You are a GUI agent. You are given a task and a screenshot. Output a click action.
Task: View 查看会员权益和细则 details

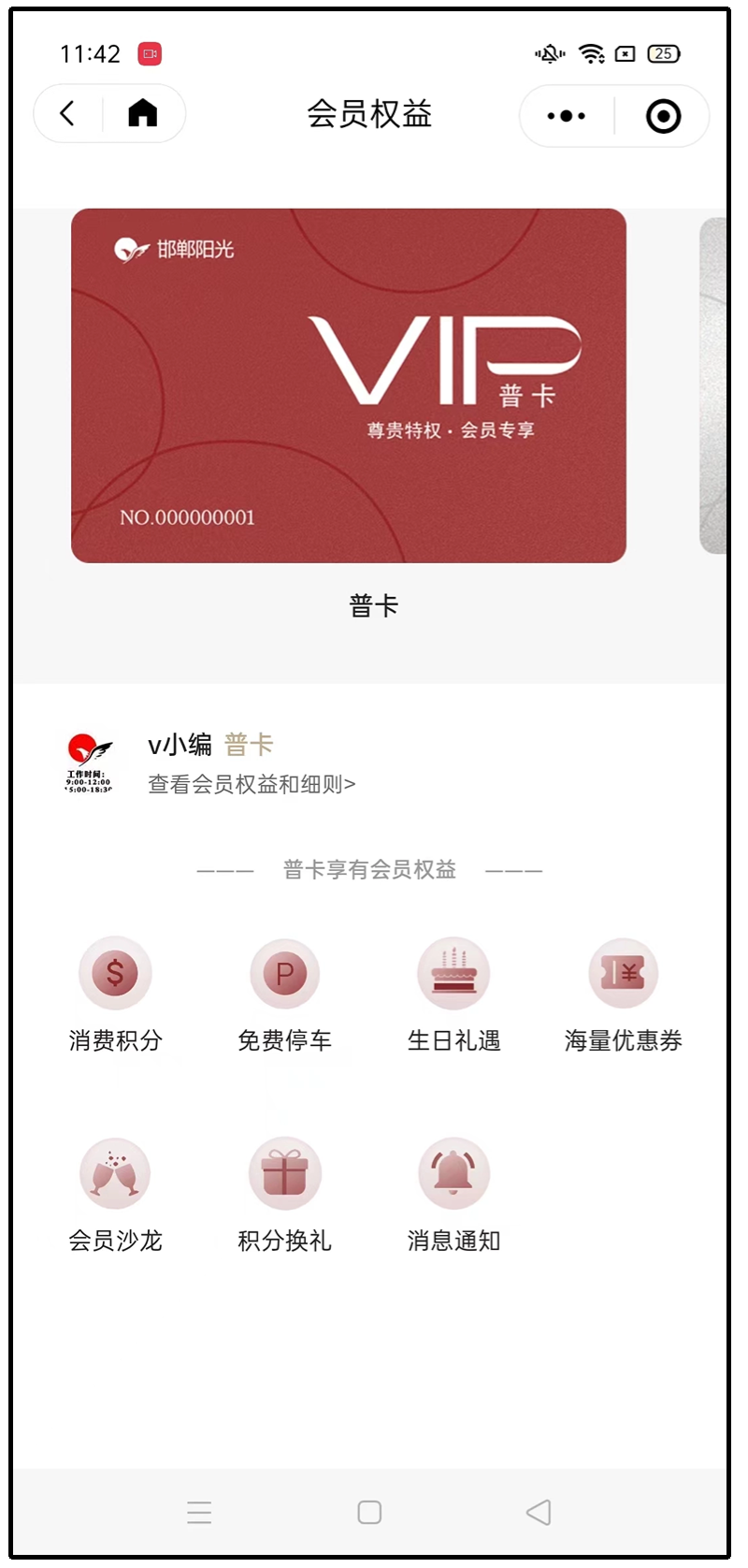(x=252, y=784)
